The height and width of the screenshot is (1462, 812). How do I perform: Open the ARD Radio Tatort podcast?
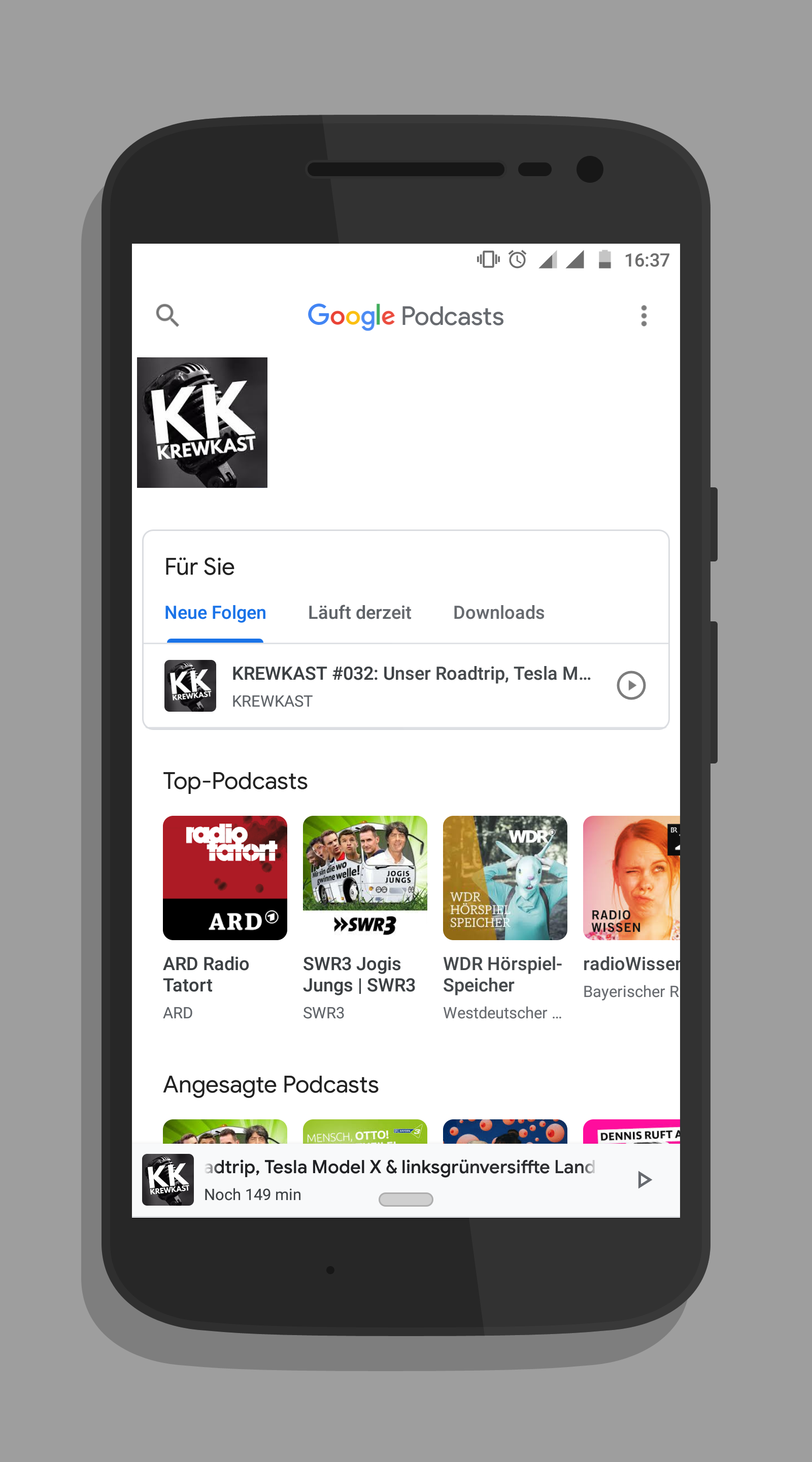point(225,918)
